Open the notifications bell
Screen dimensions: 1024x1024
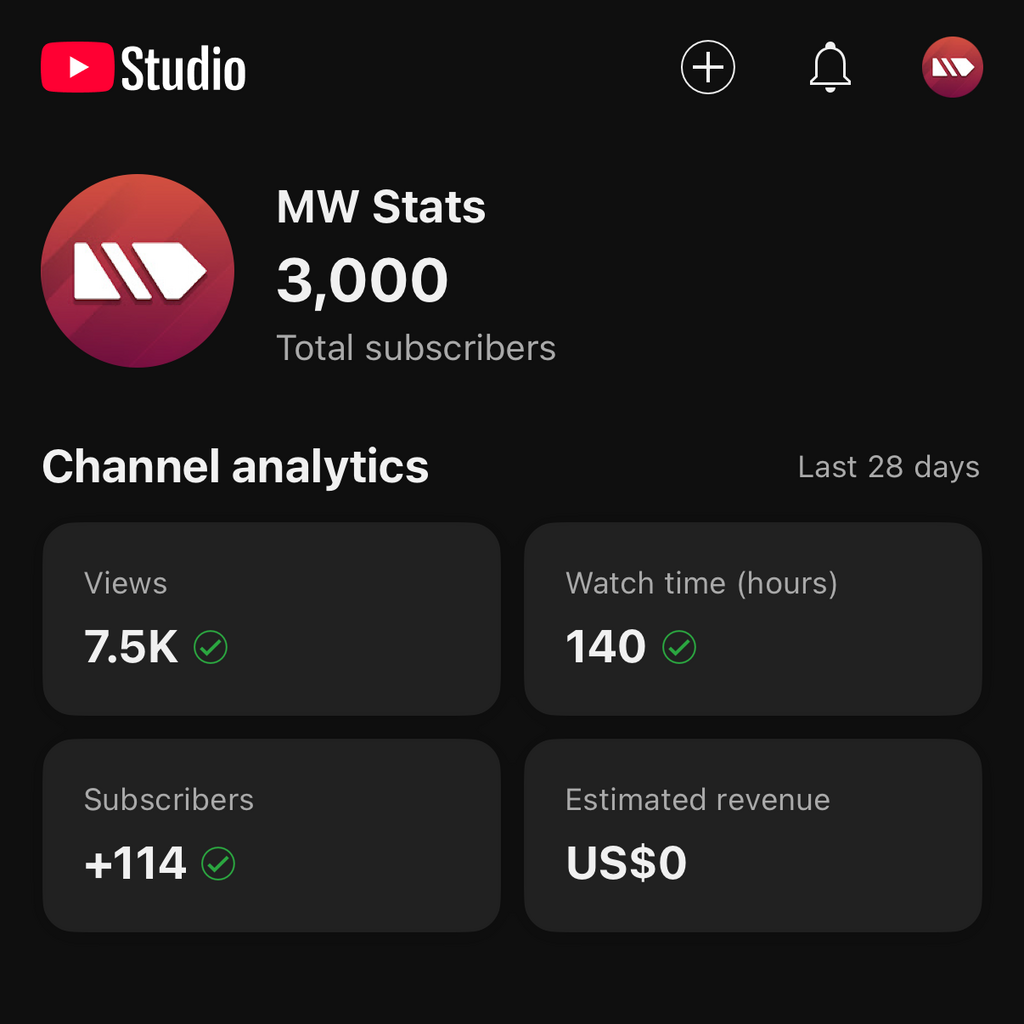(x=829, y=68)
